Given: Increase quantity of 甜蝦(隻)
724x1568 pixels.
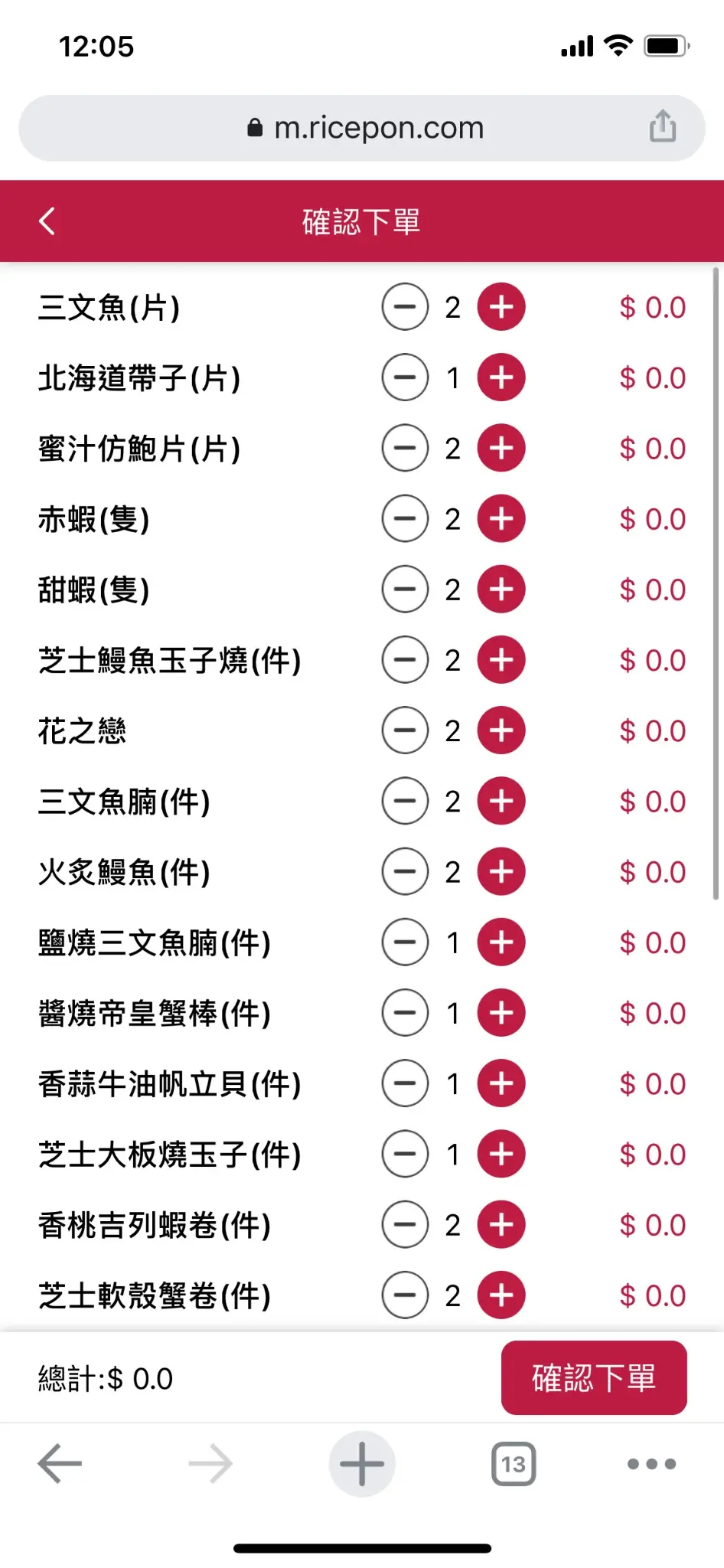Looking at the screenshot, I should click(501, 590).
